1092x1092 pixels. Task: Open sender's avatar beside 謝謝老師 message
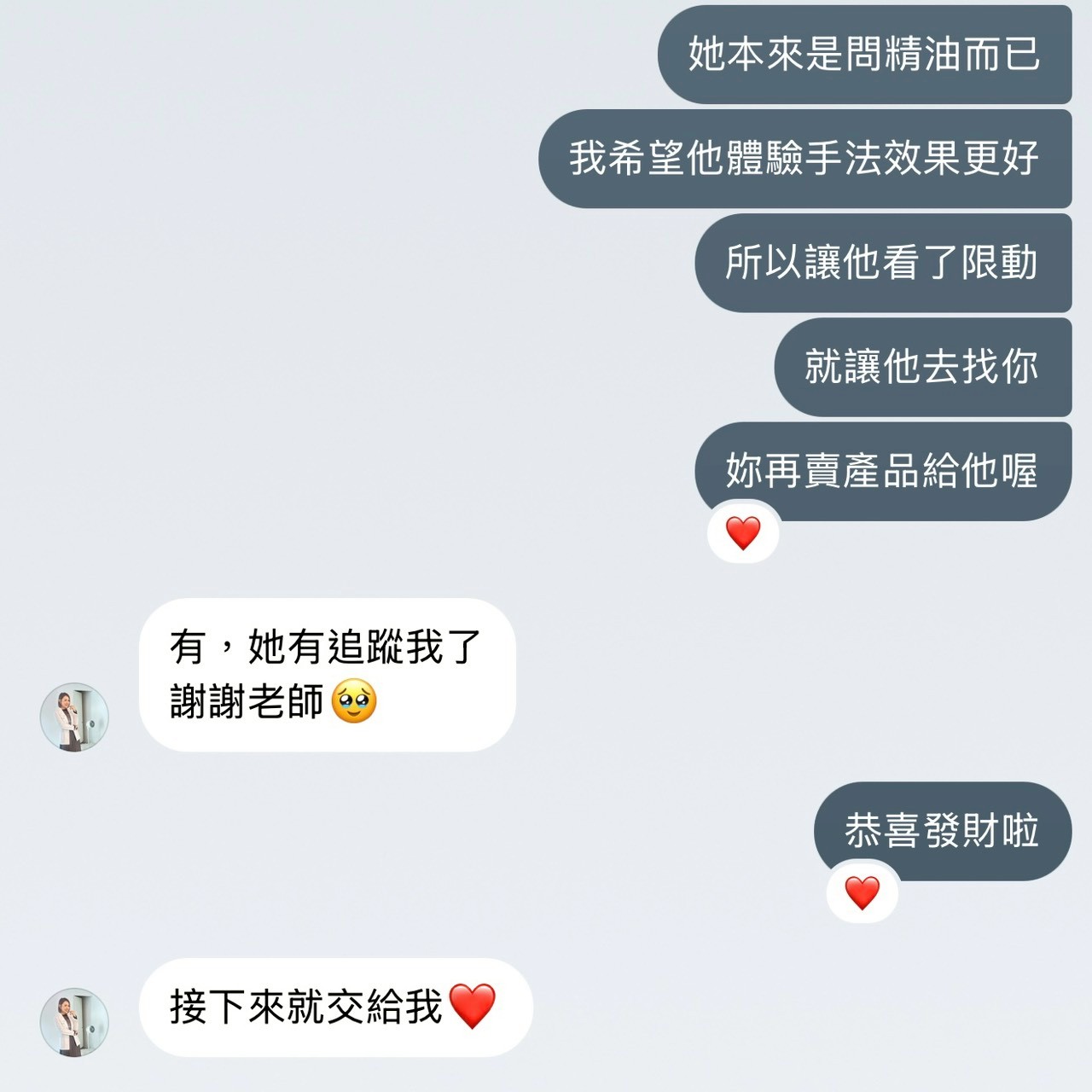tap(74, 717)
